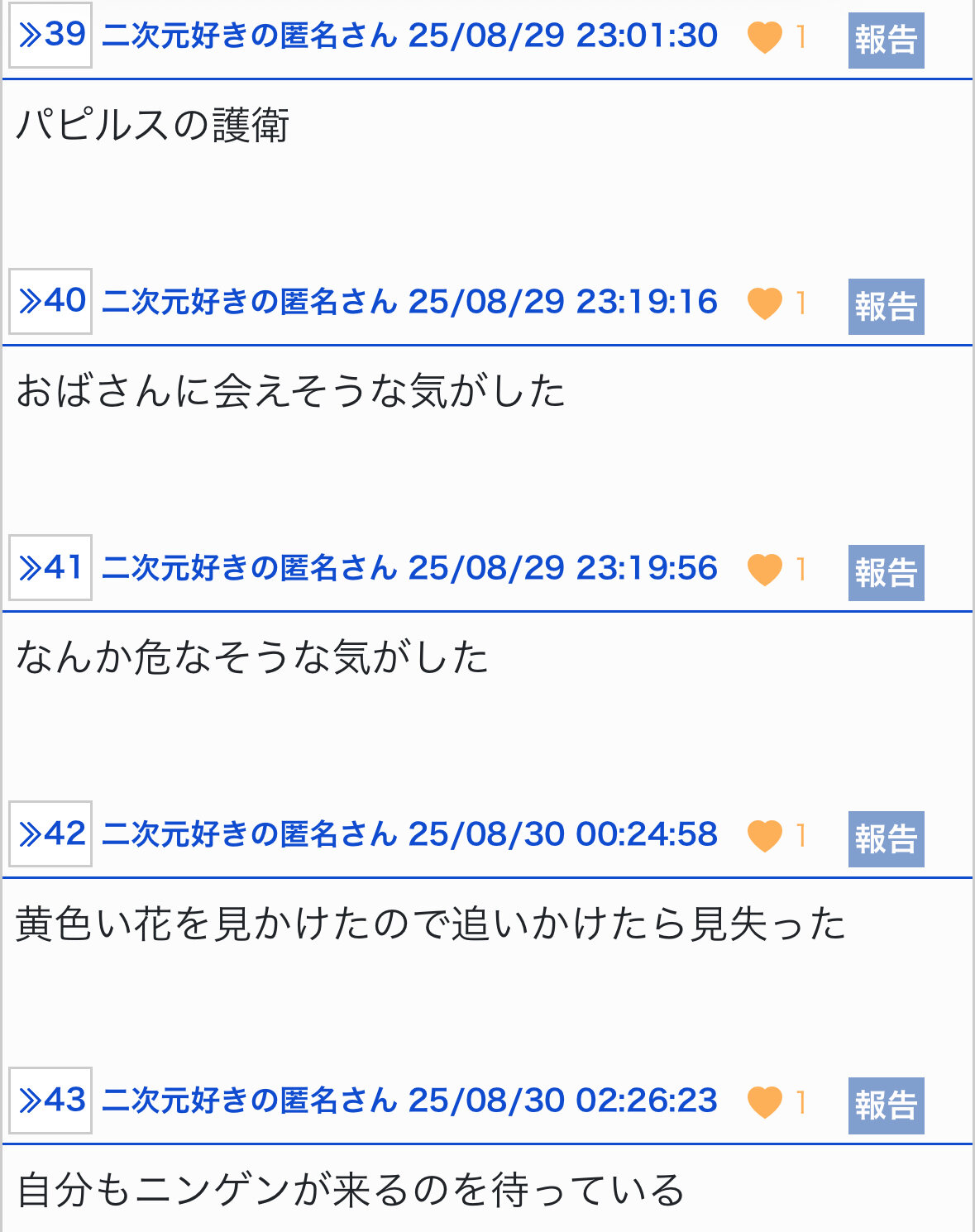Report post 40 with 報告 button

click(886, 306)
